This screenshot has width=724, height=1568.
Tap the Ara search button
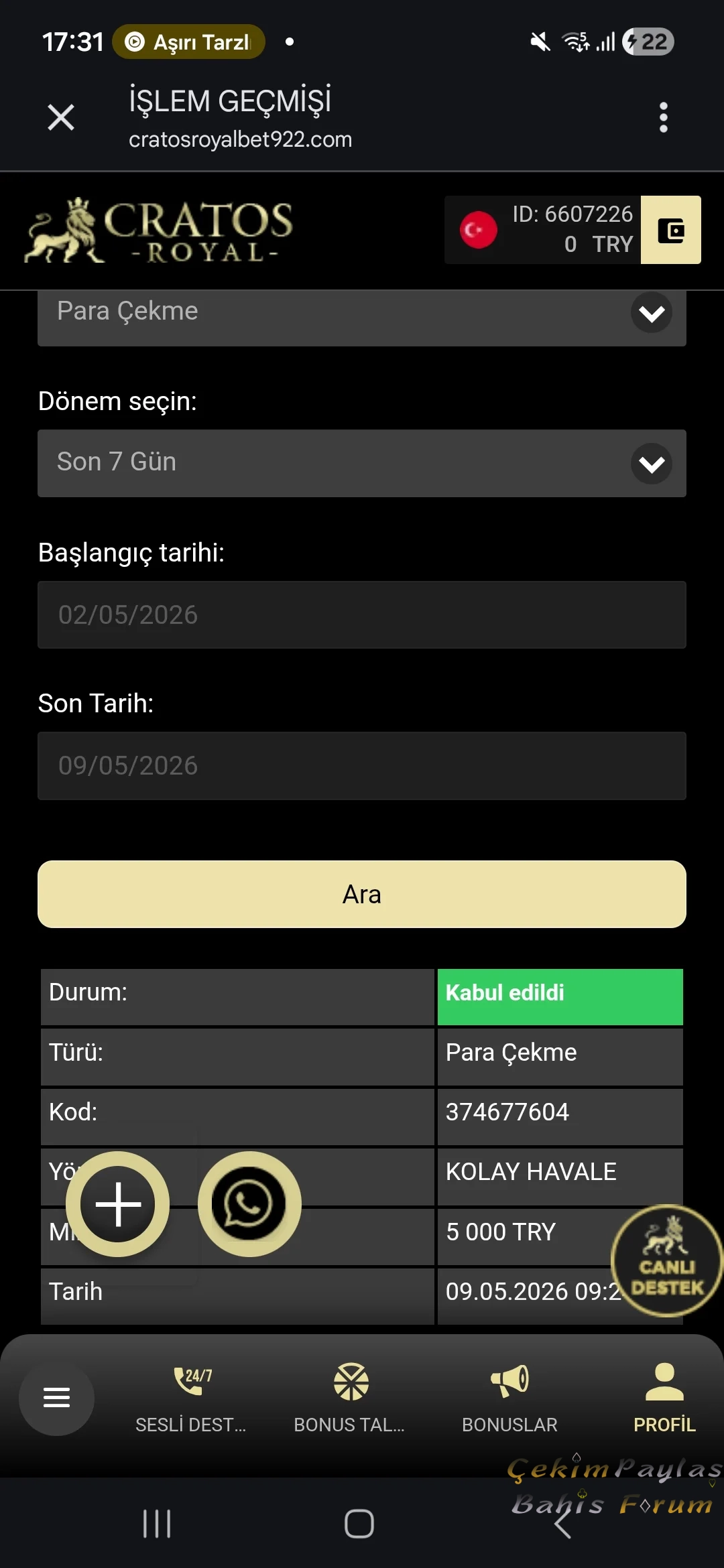(x=362, y=895)
